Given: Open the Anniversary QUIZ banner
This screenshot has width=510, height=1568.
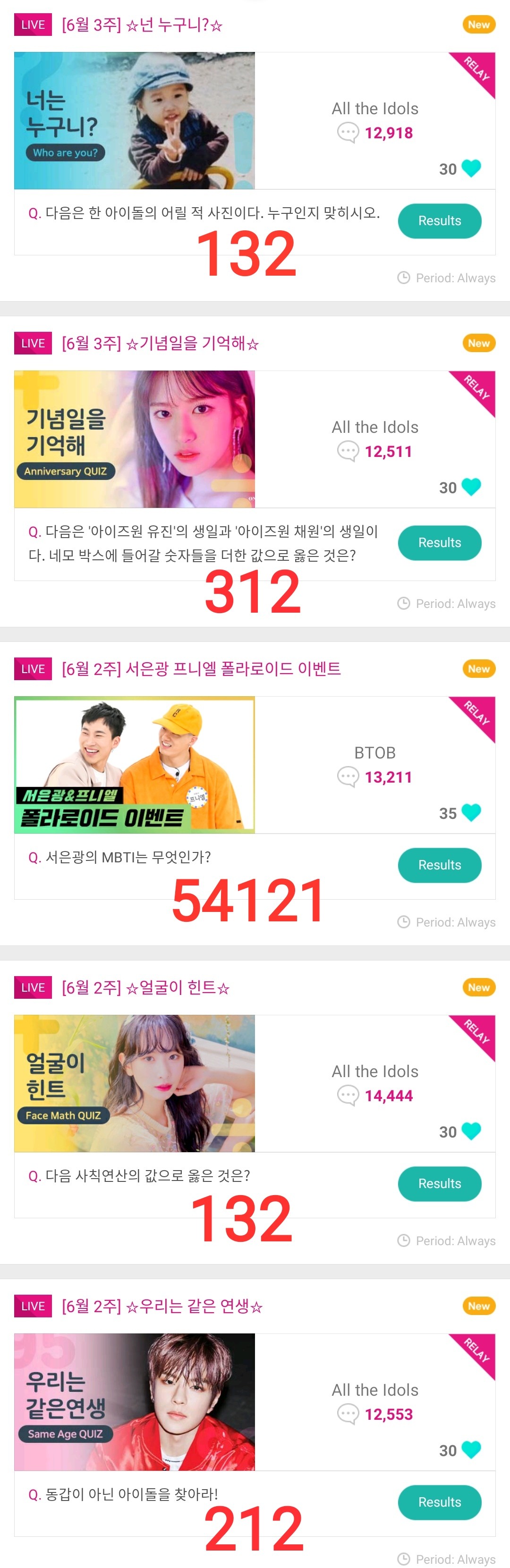Looking at the screenshot, I should pyautogui.click(x=134, y=439).
